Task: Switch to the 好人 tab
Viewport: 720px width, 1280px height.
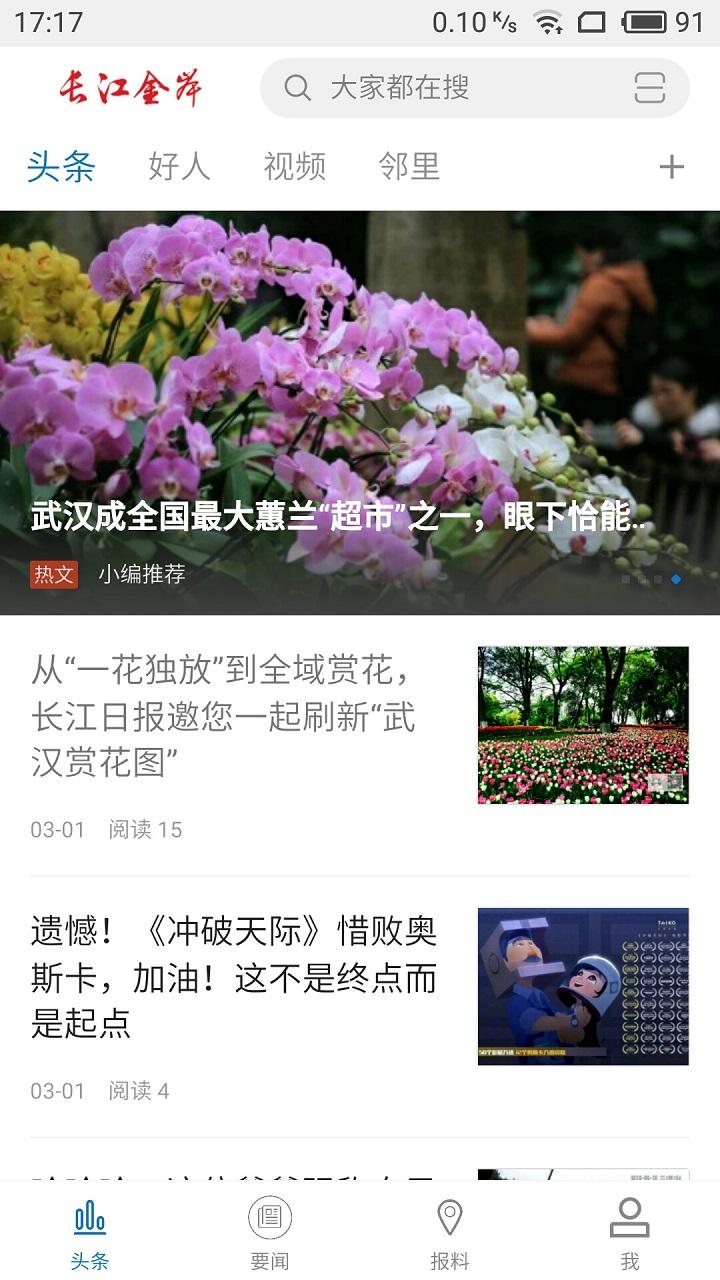Action: [178, 167]
